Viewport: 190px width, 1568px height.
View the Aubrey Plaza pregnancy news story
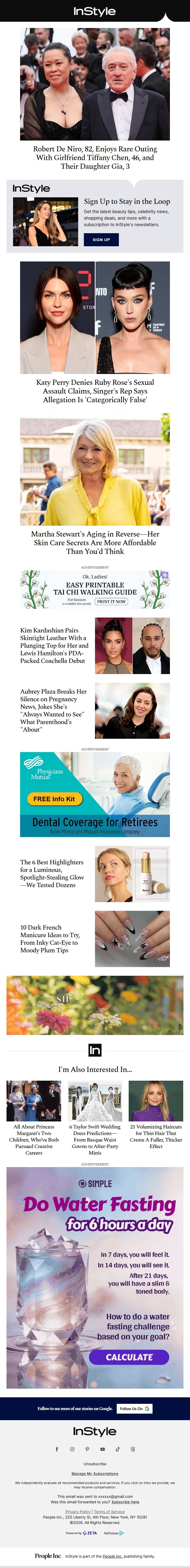(x=53, y=710)
